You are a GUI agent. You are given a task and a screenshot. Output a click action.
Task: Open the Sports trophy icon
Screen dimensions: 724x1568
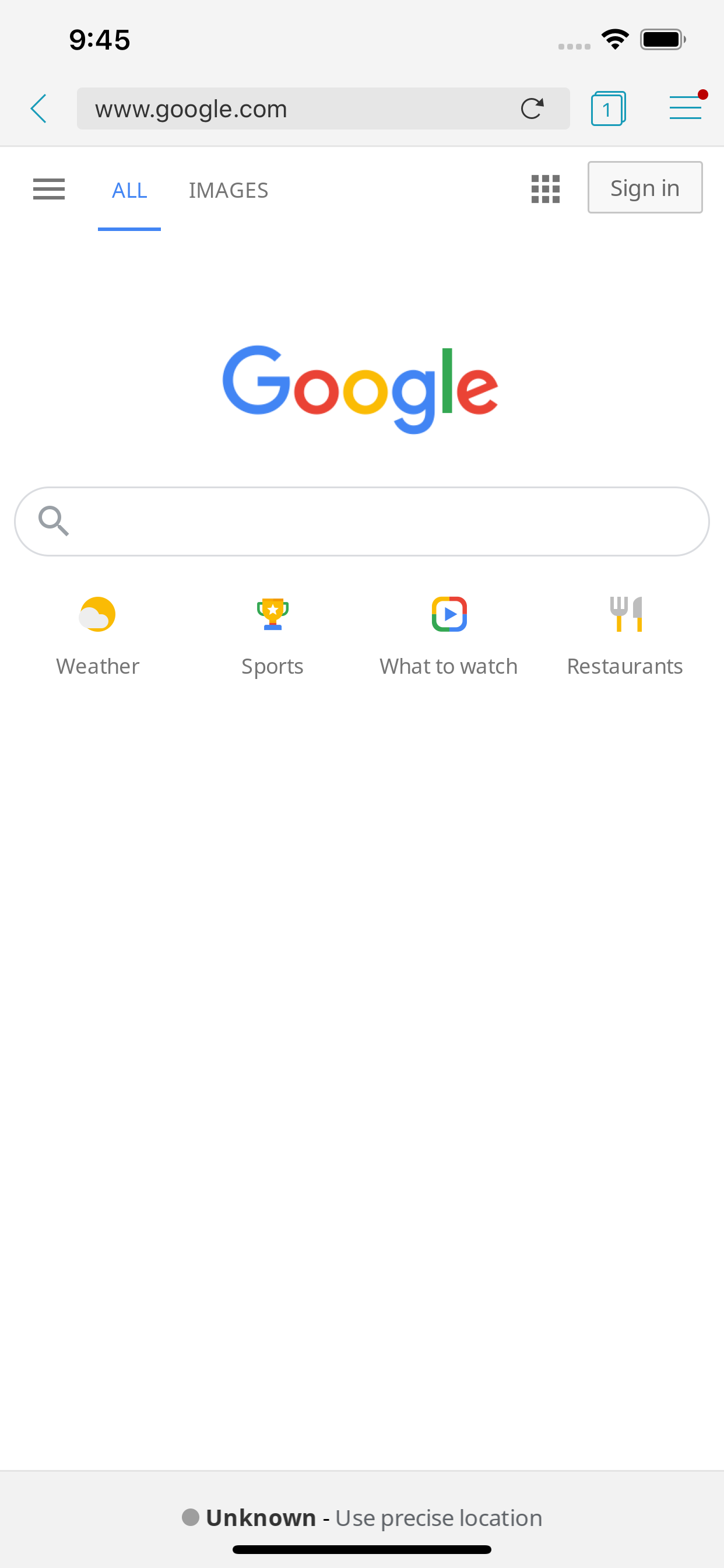272,614
